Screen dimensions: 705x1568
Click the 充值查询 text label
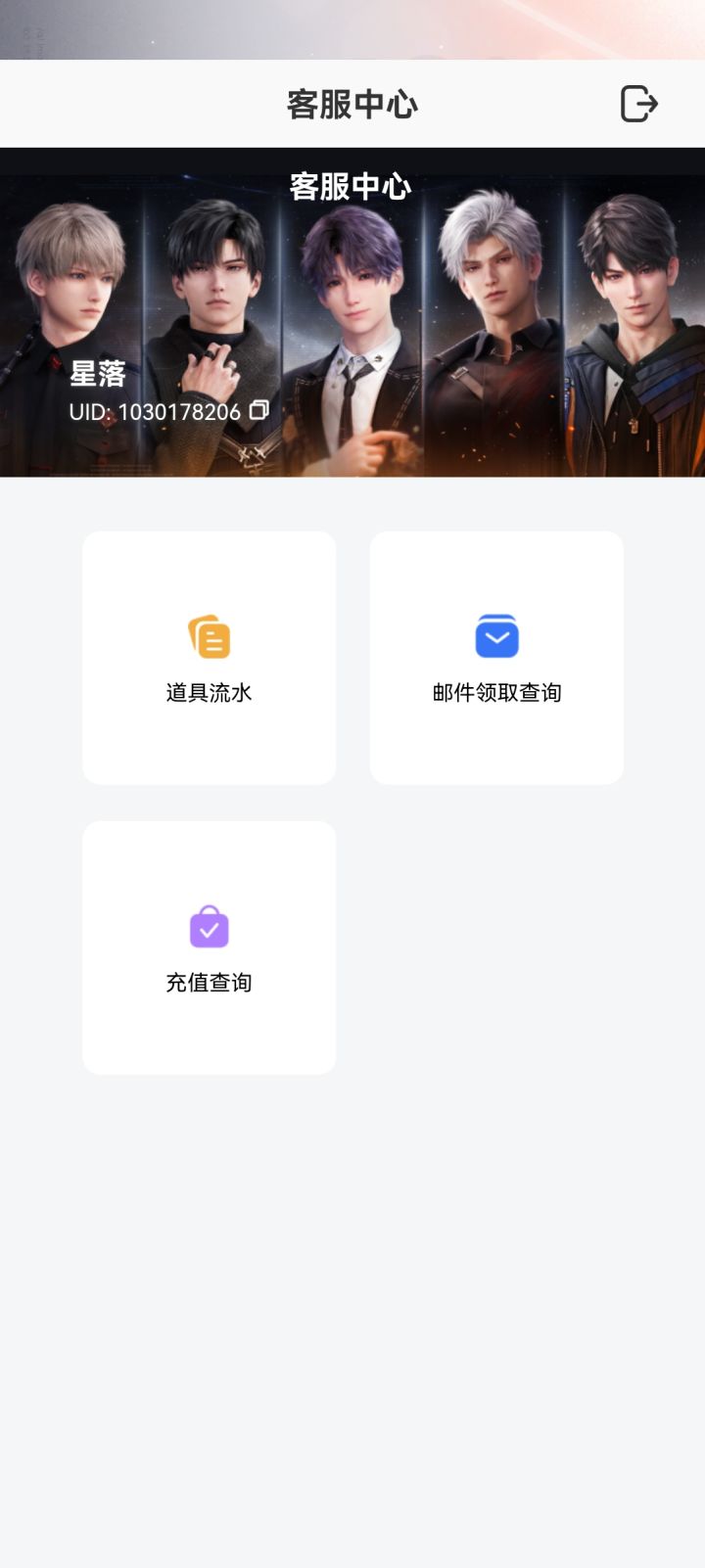pos(208,983)
